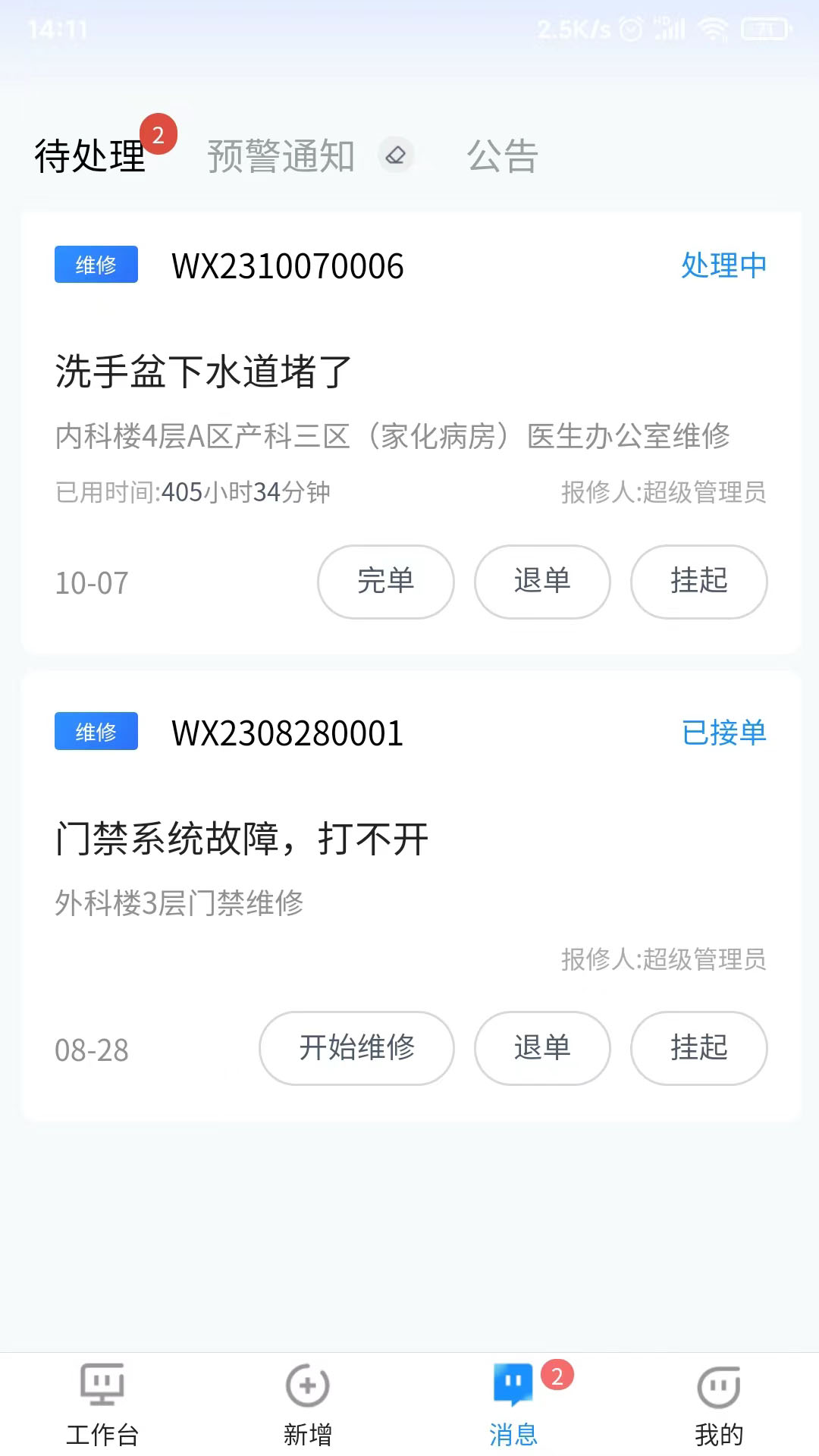The image size is (819, 1456).
Task: Tap 完单 on order WX2310070006
Action: click(x=385, y=582)
